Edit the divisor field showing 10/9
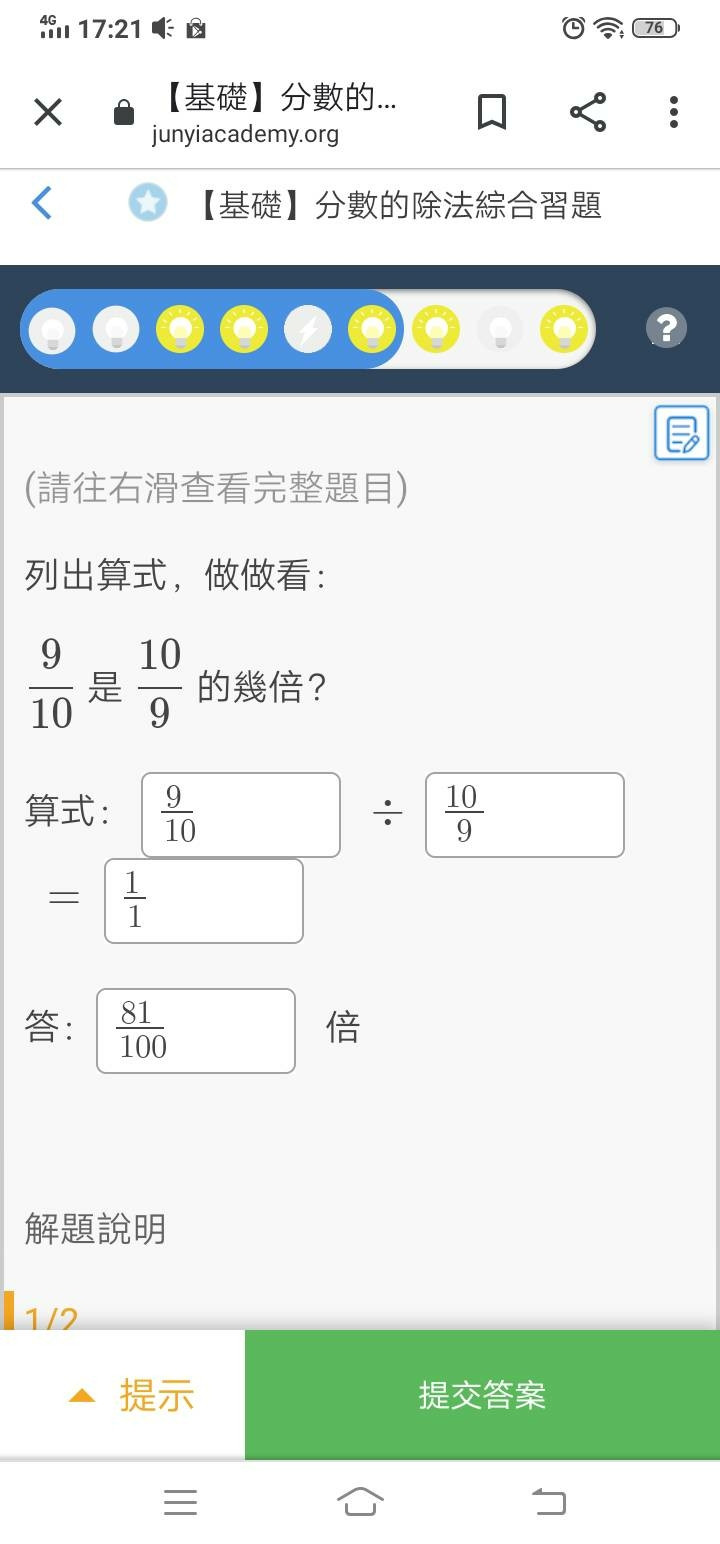Viewport: 720px width, 1544px height. pos(525,815)
